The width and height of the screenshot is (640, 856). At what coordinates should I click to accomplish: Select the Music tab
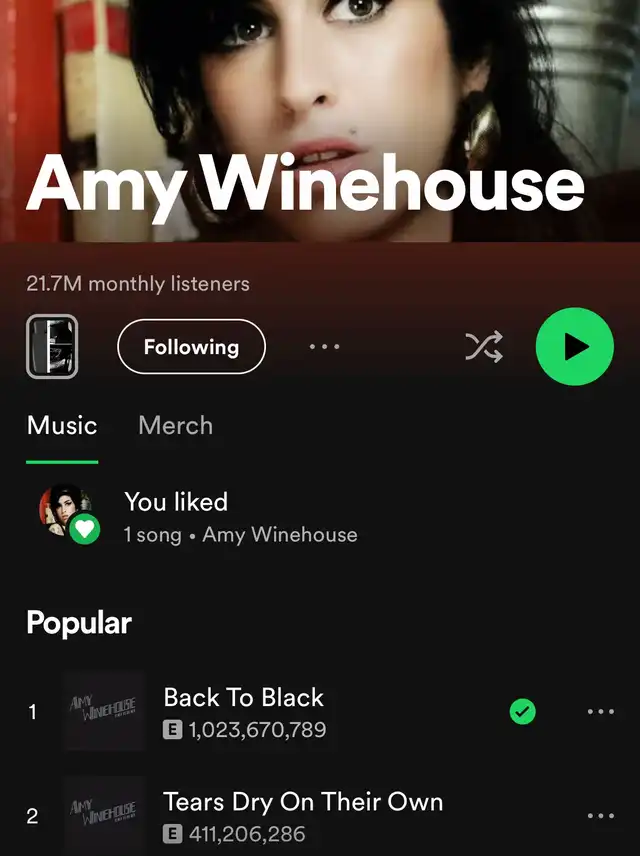[x=62, y=425]
